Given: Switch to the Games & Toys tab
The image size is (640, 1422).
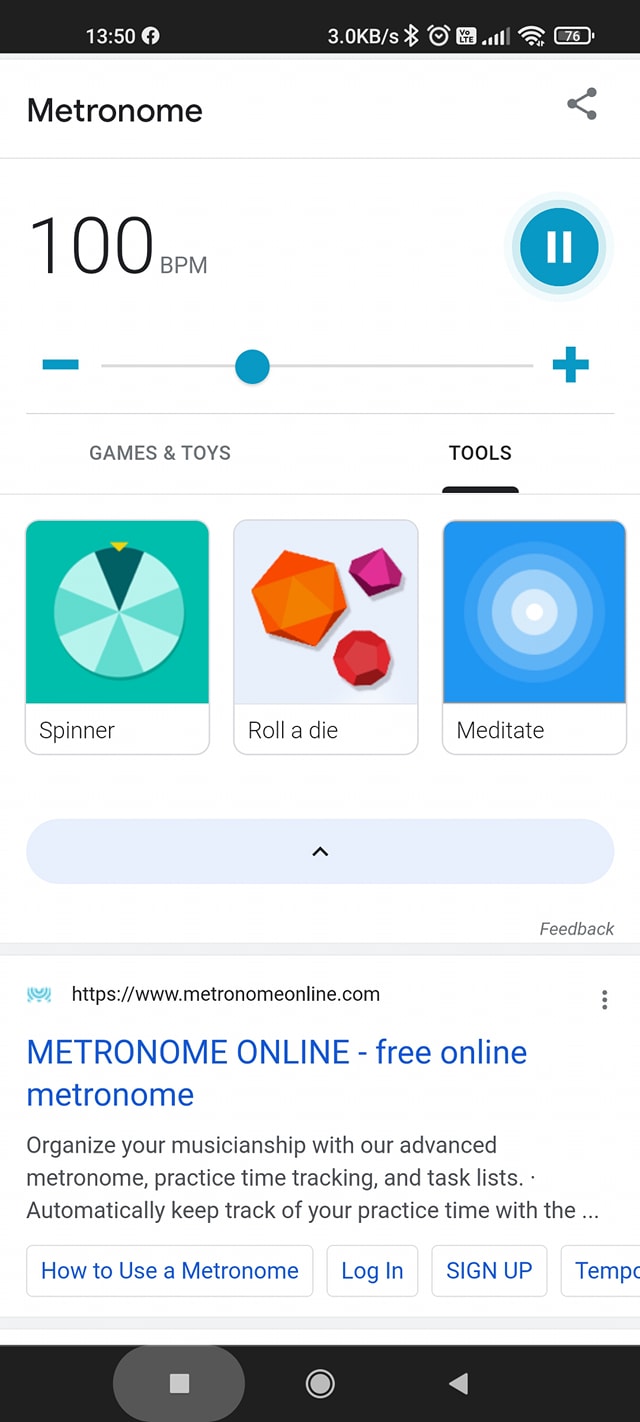Looking at the screenshot, I should tap(160, 453).
